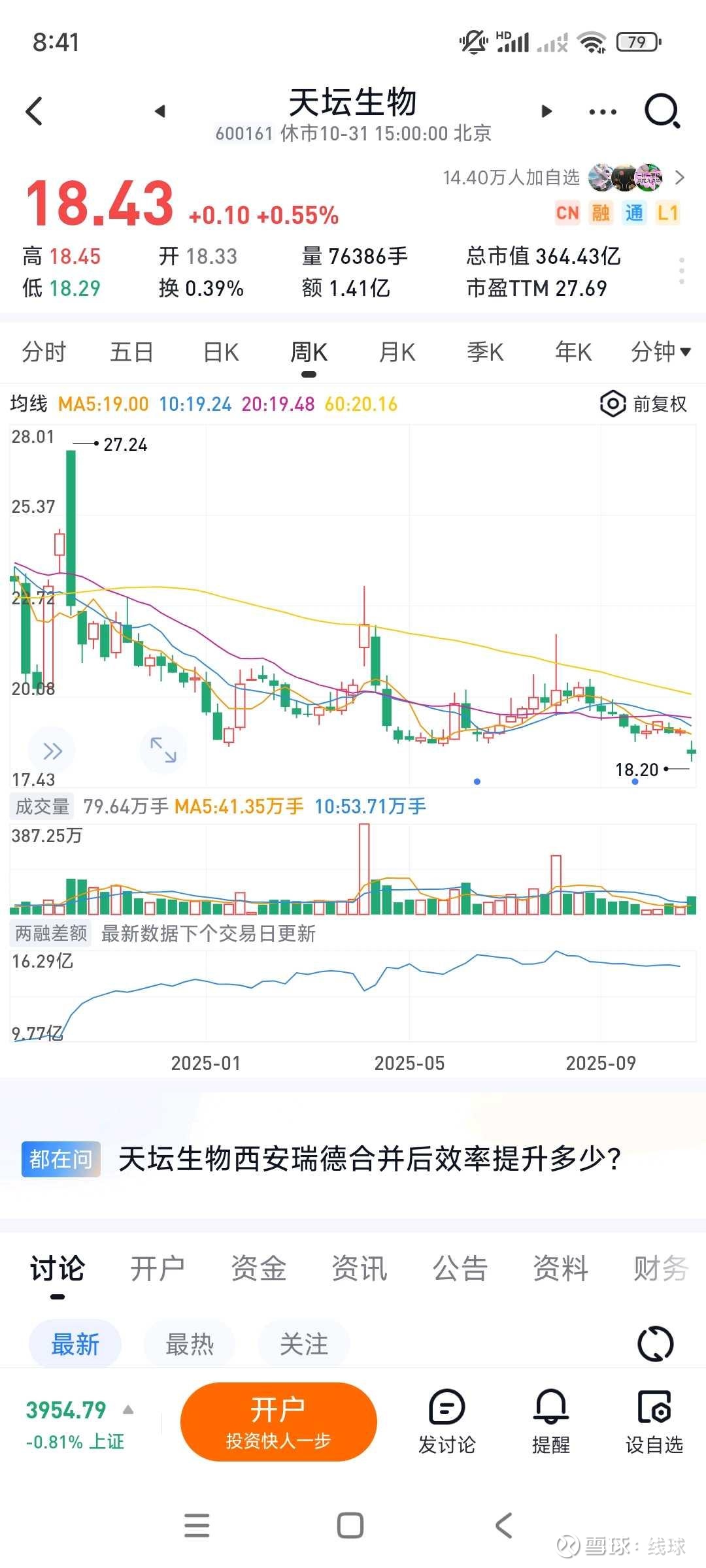706x1568 pixels.
Task: Open 前复权 adjustment settings
Action: click(644, 404)
